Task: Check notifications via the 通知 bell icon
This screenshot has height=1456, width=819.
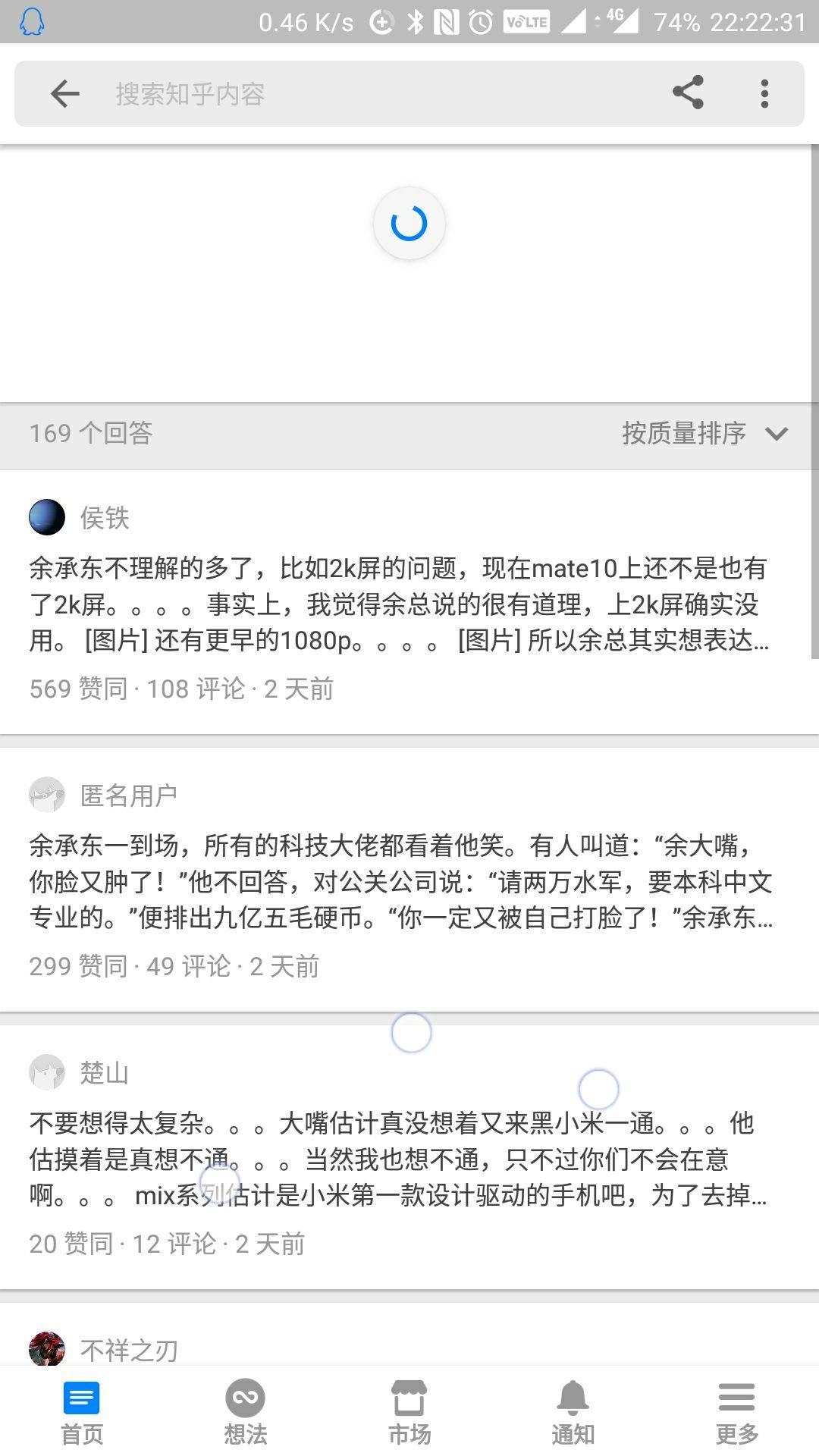Action: [x=573, y=1398]
